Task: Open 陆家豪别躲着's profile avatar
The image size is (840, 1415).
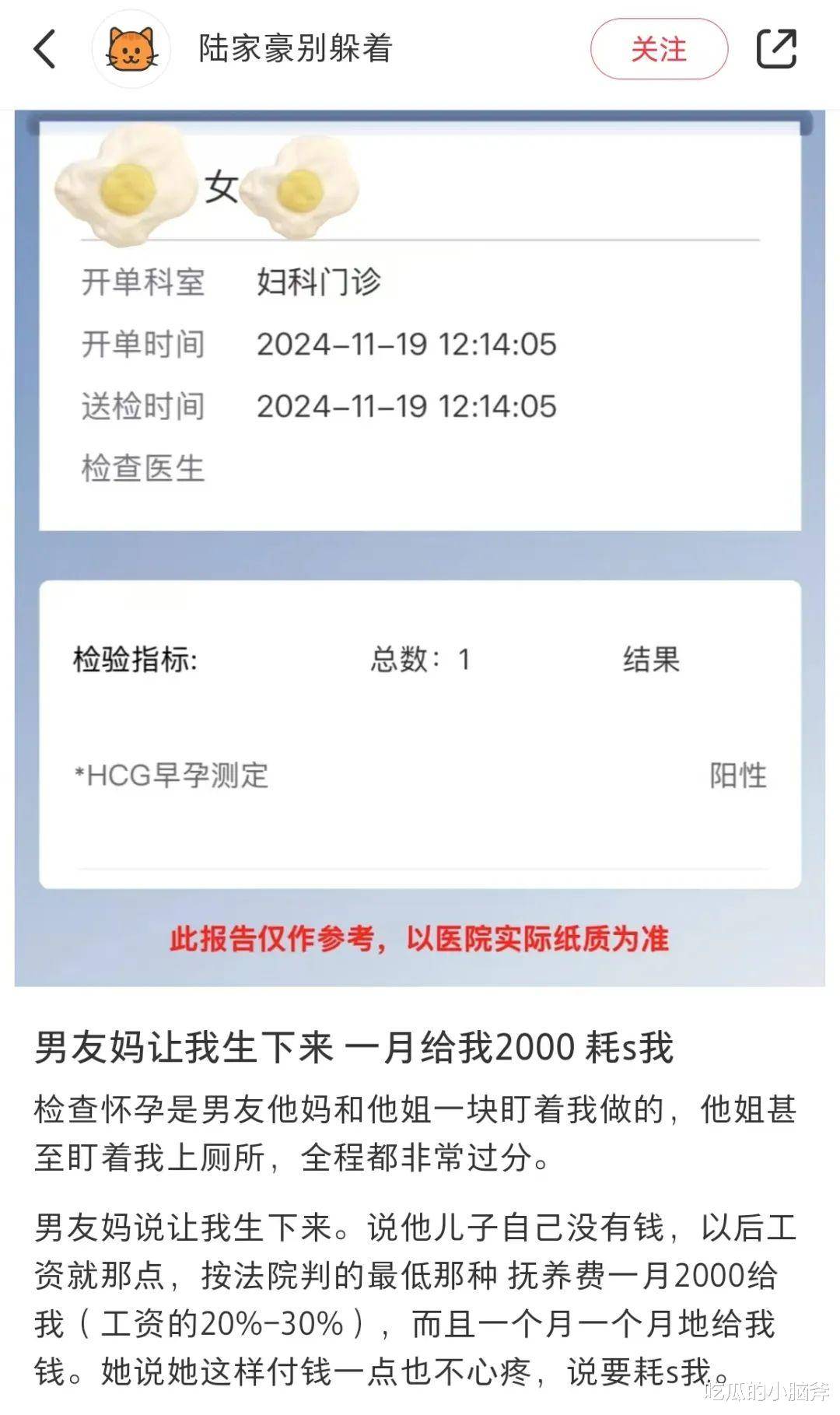Action: coord(131,49)
